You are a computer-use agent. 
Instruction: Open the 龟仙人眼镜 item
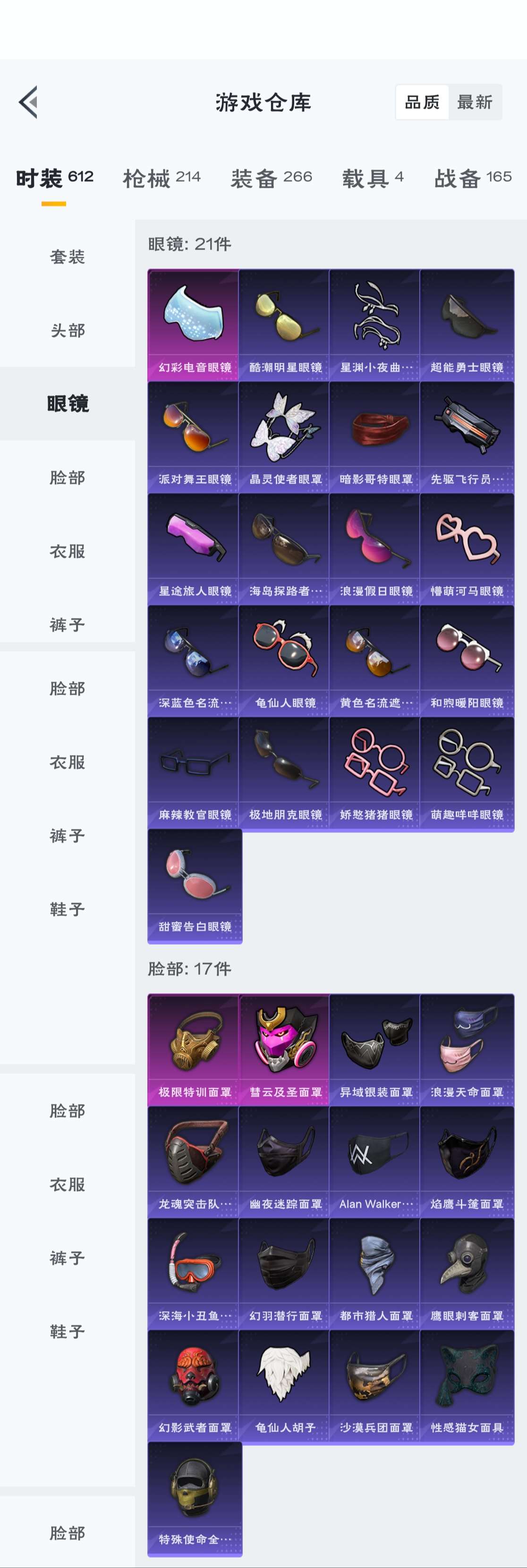pyautogui.click(x=285, y=661)
